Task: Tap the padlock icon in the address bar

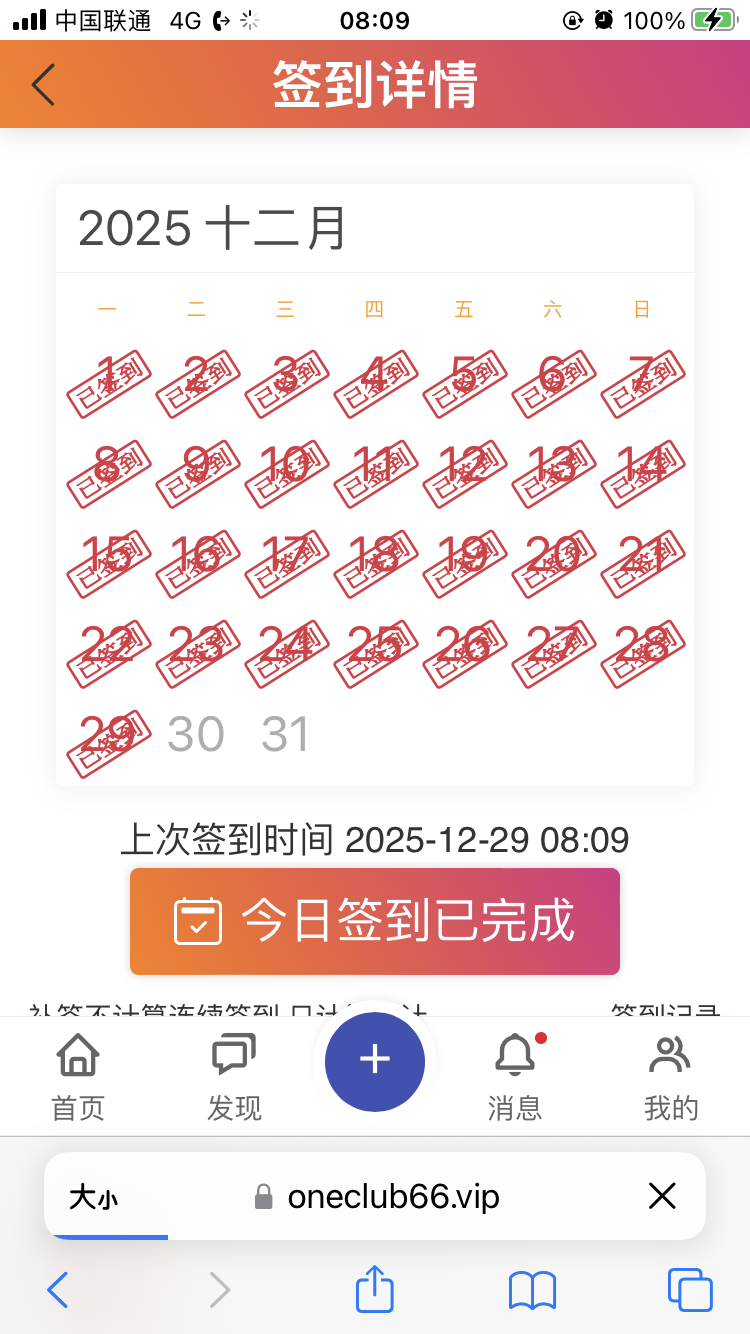Action: [x=263, y=1196]
